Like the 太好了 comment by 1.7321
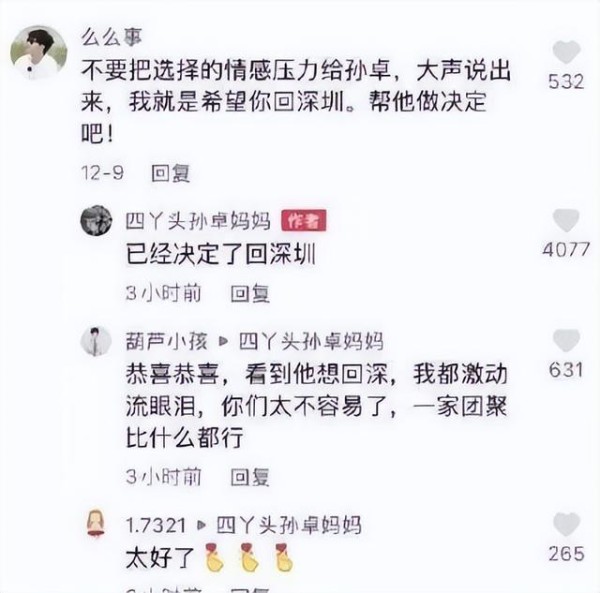This screenshot has height=593, width=600. point(566,525)
